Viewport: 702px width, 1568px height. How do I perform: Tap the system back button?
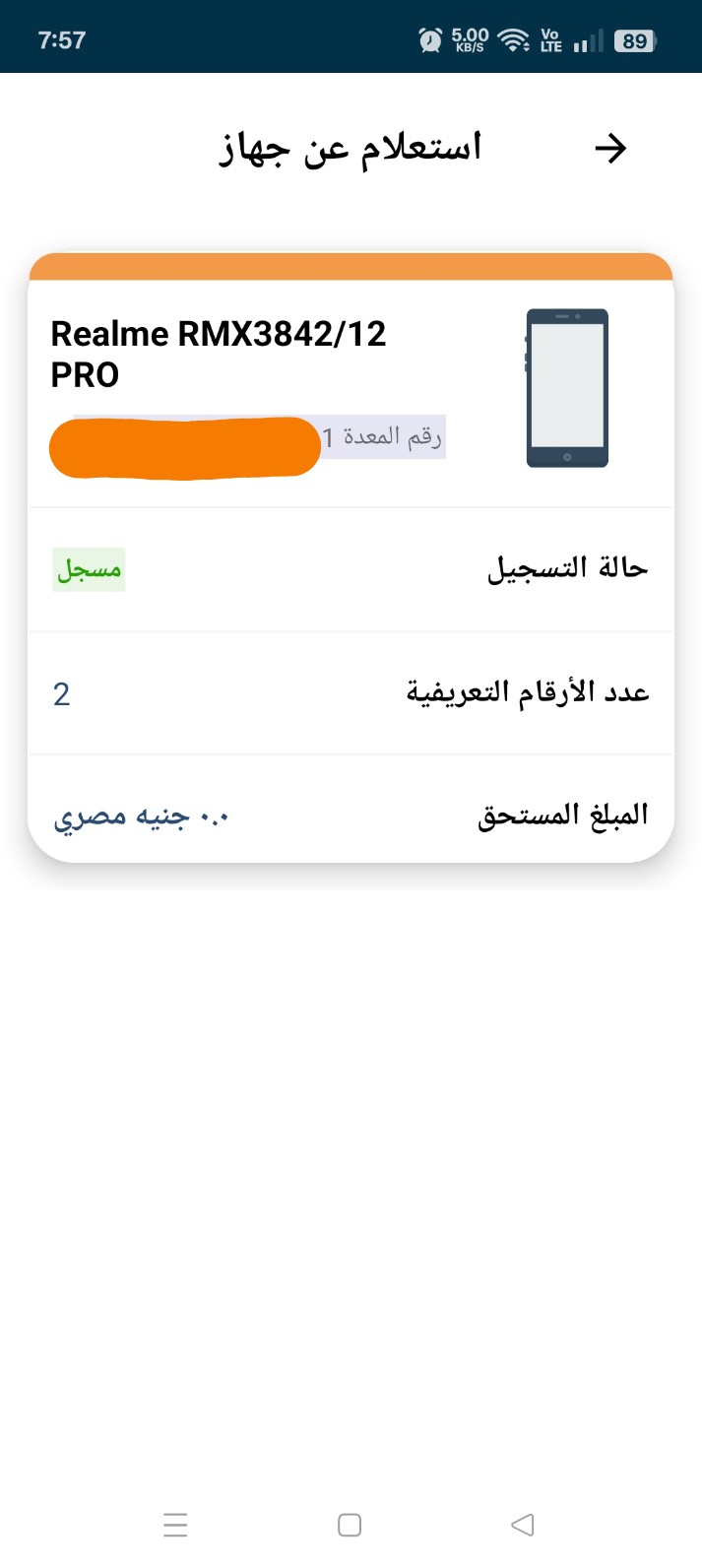point(523,1525)
